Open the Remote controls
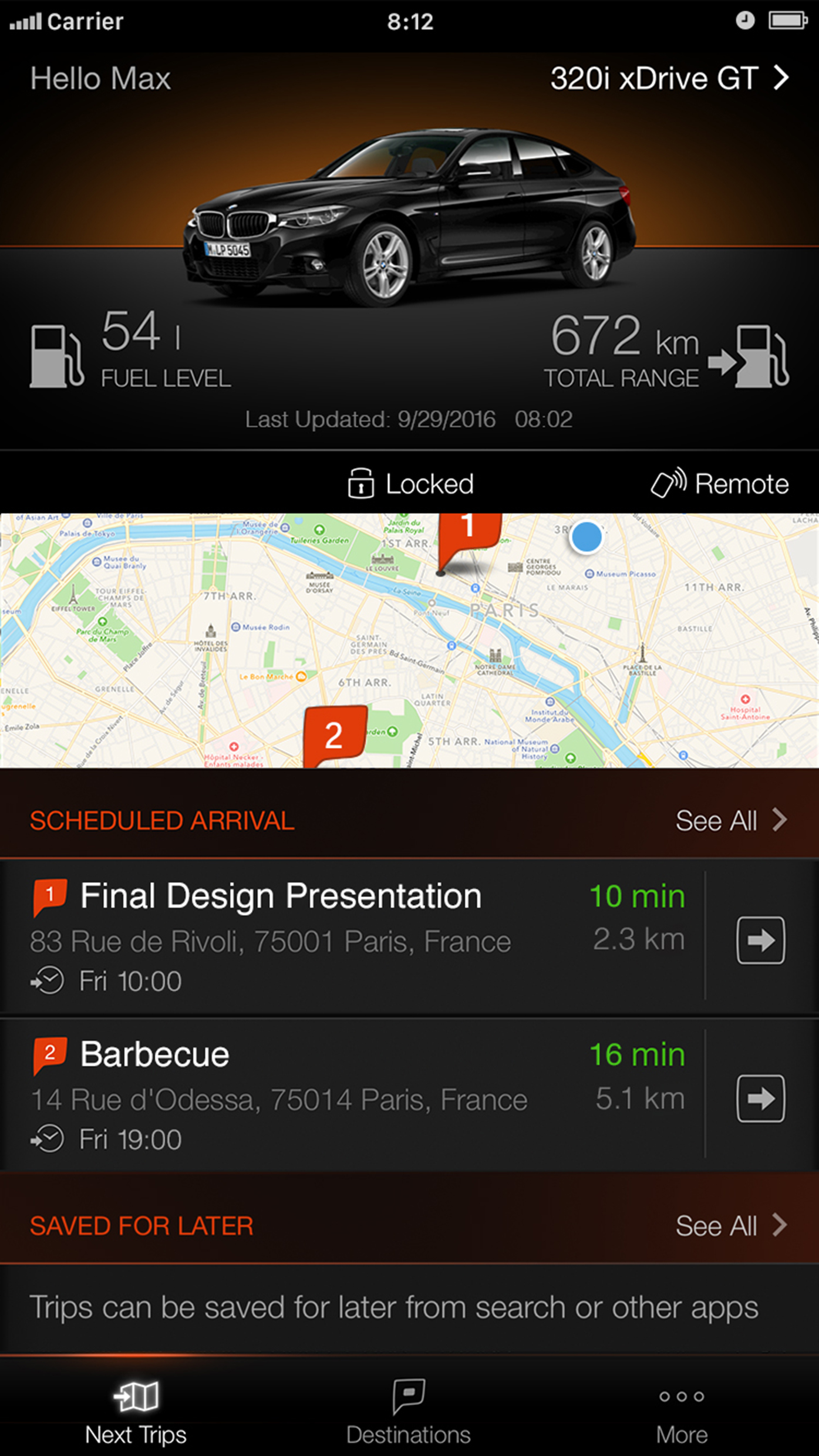The height and width of the screenshot is (1456, 819). pos(720,484)
